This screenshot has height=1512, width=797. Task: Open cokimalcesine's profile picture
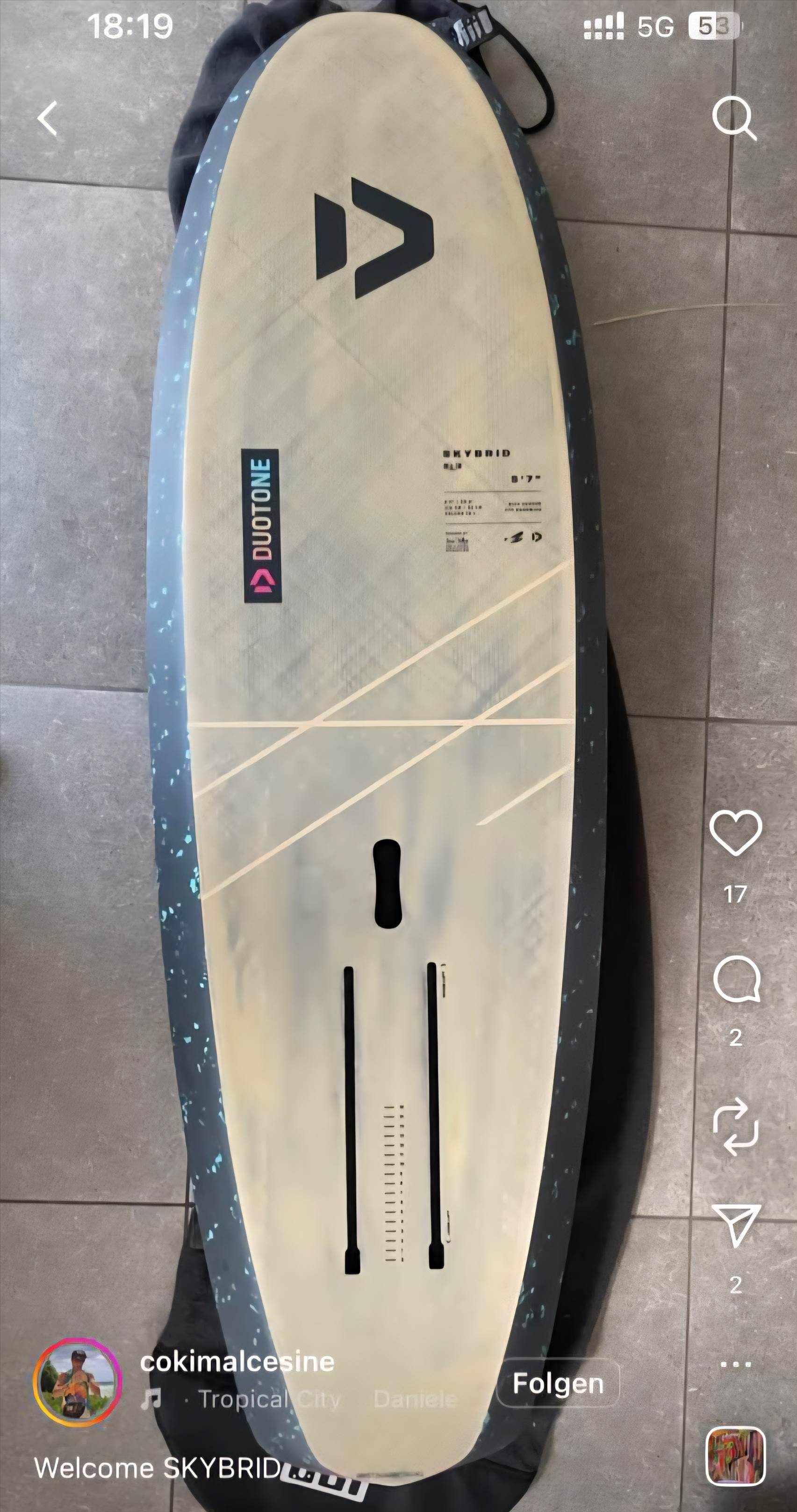click(78, 1382)
